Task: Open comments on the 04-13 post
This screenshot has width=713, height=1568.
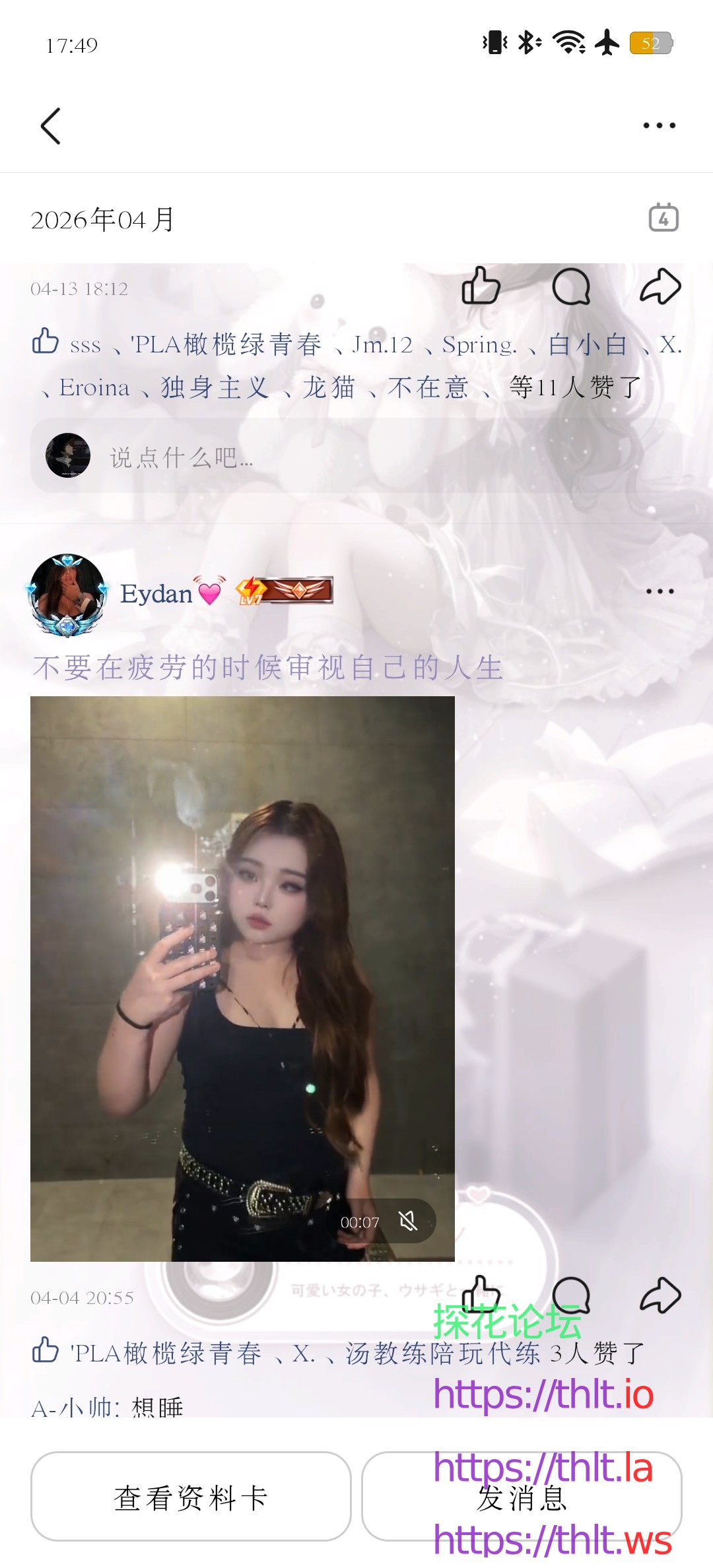Action: (574, 287)
